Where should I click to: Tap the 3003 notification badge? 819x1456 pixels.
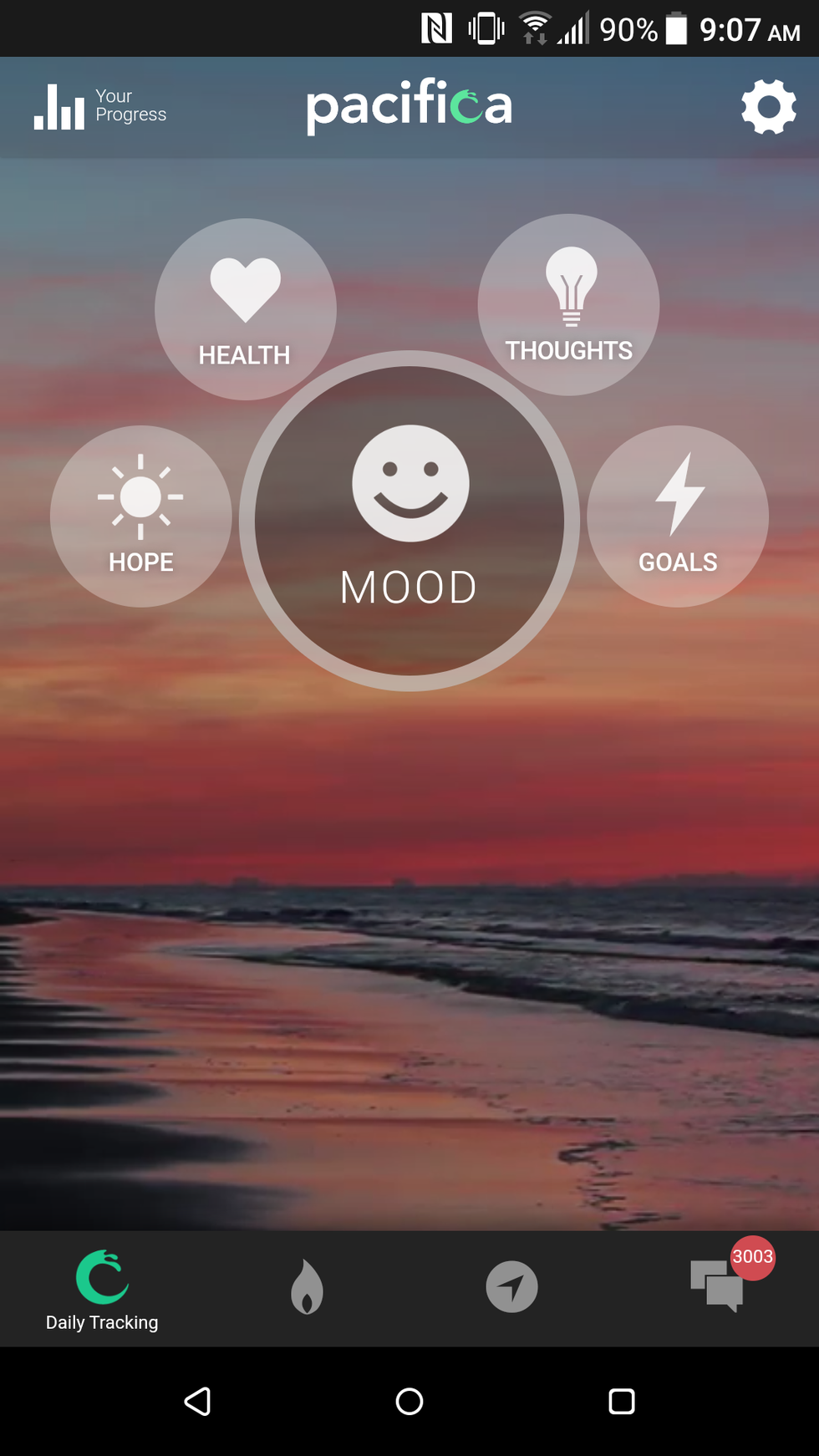[752, 1256]
